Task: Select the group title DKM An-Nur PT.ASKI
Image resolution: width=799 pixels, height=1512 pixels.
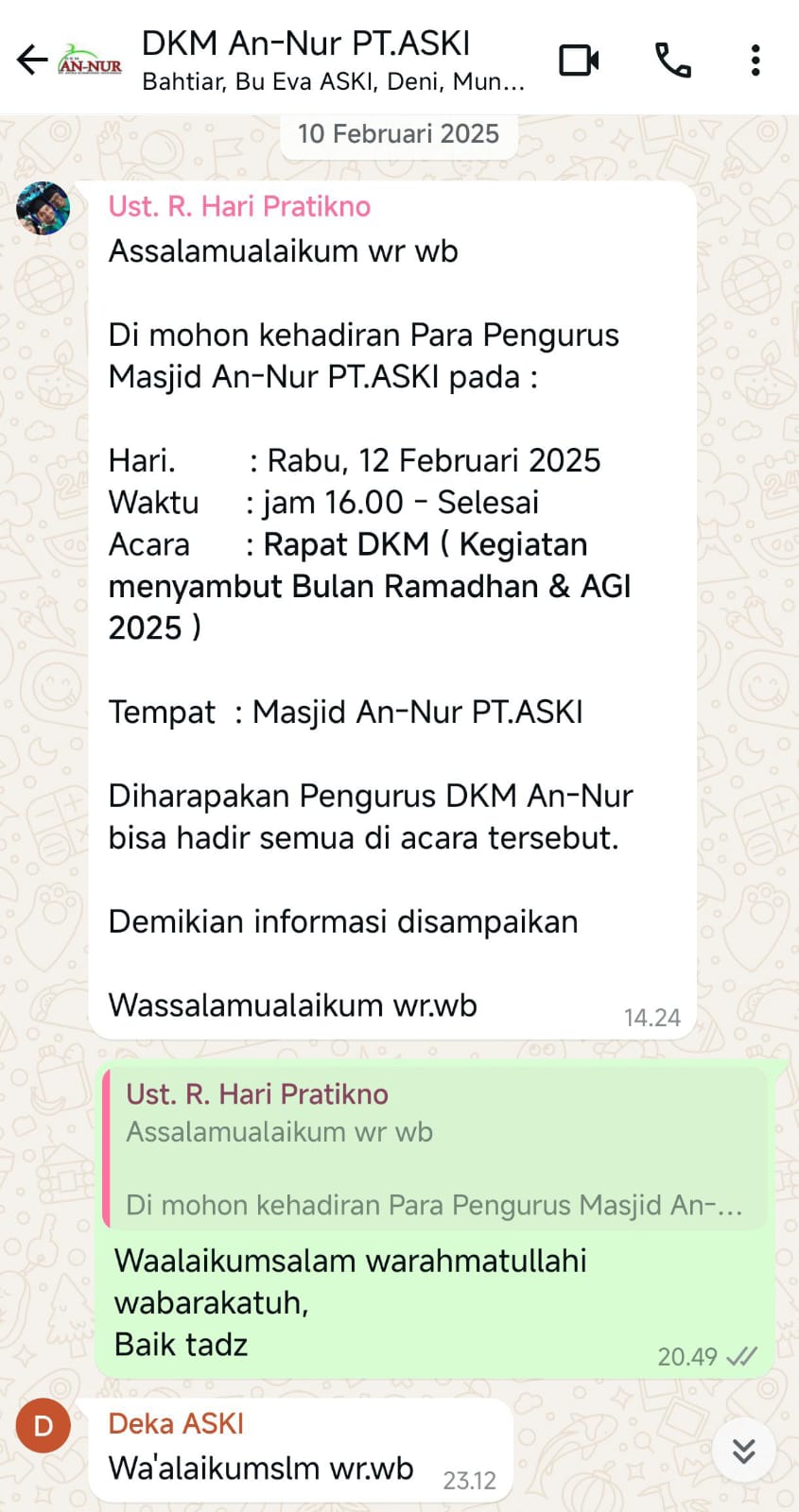Action: pos(304,43)
